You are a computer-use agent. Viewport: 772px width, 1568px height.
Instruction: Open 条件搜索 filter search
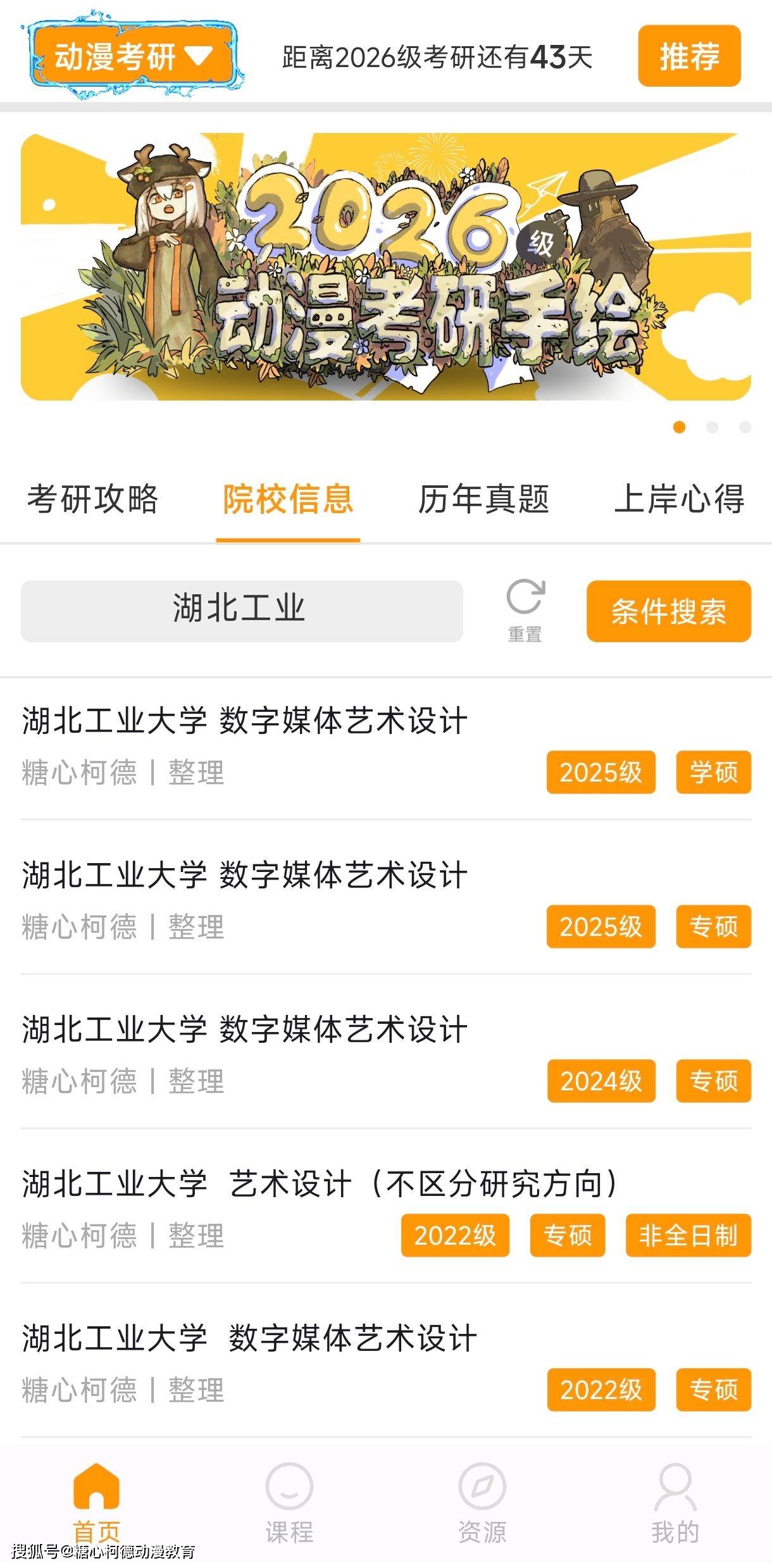click(668, 611)
